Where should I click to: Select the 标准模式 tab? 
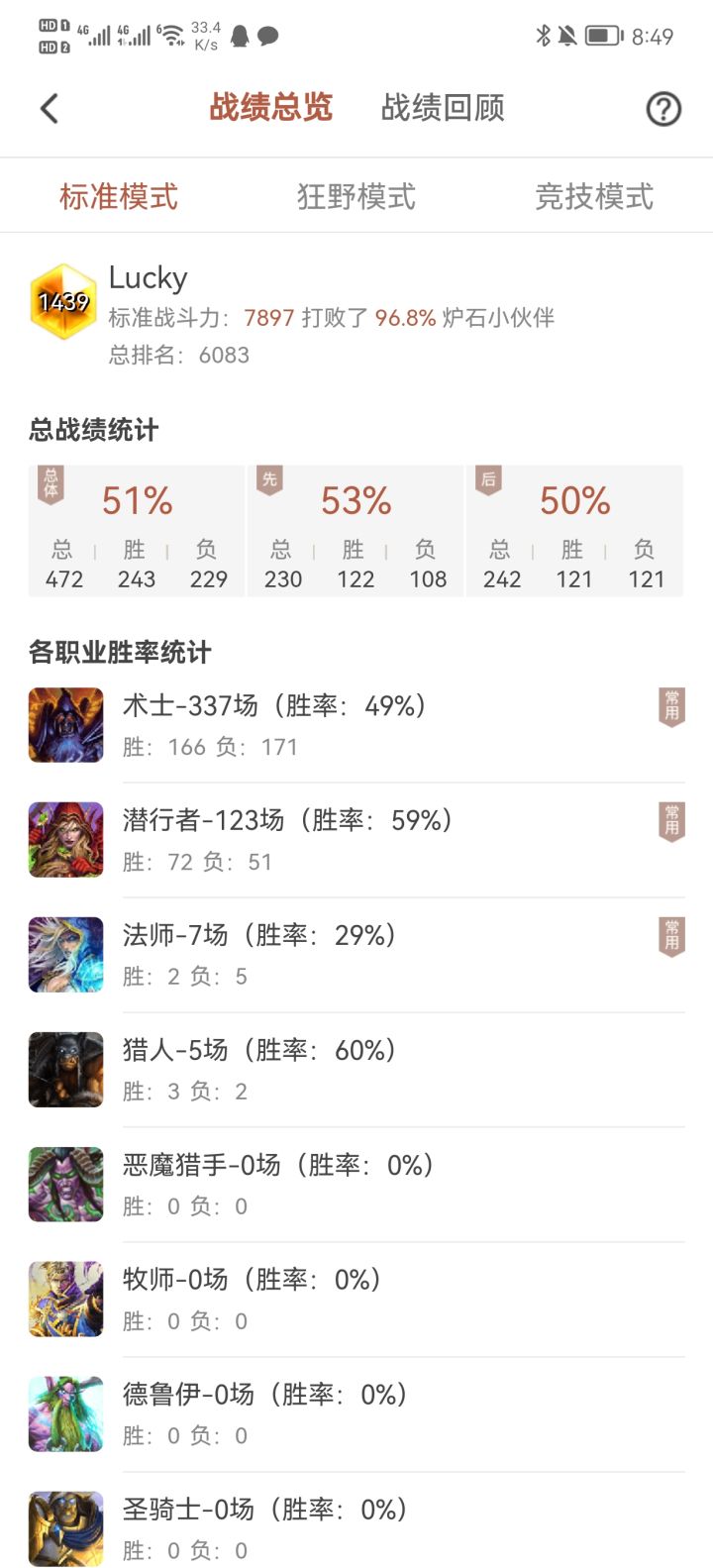click(x=119, y=196)
